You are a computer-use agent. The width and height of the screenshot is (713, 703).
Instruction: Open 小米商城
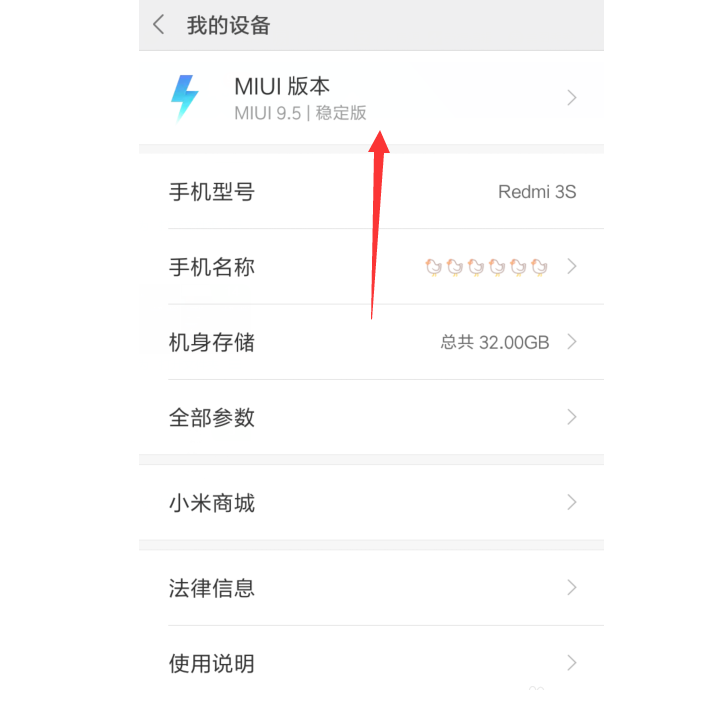[371, 502]
